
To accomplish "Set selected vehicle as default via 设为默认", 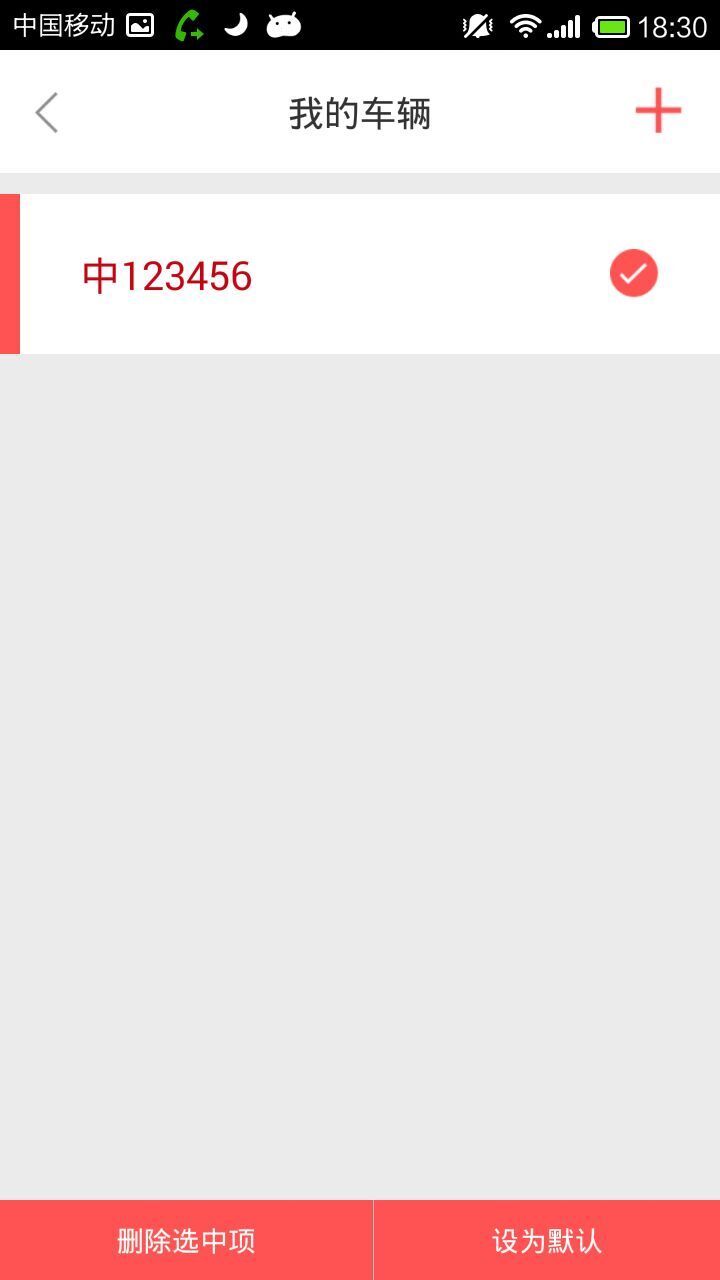I will click(x=547, y=1241).
